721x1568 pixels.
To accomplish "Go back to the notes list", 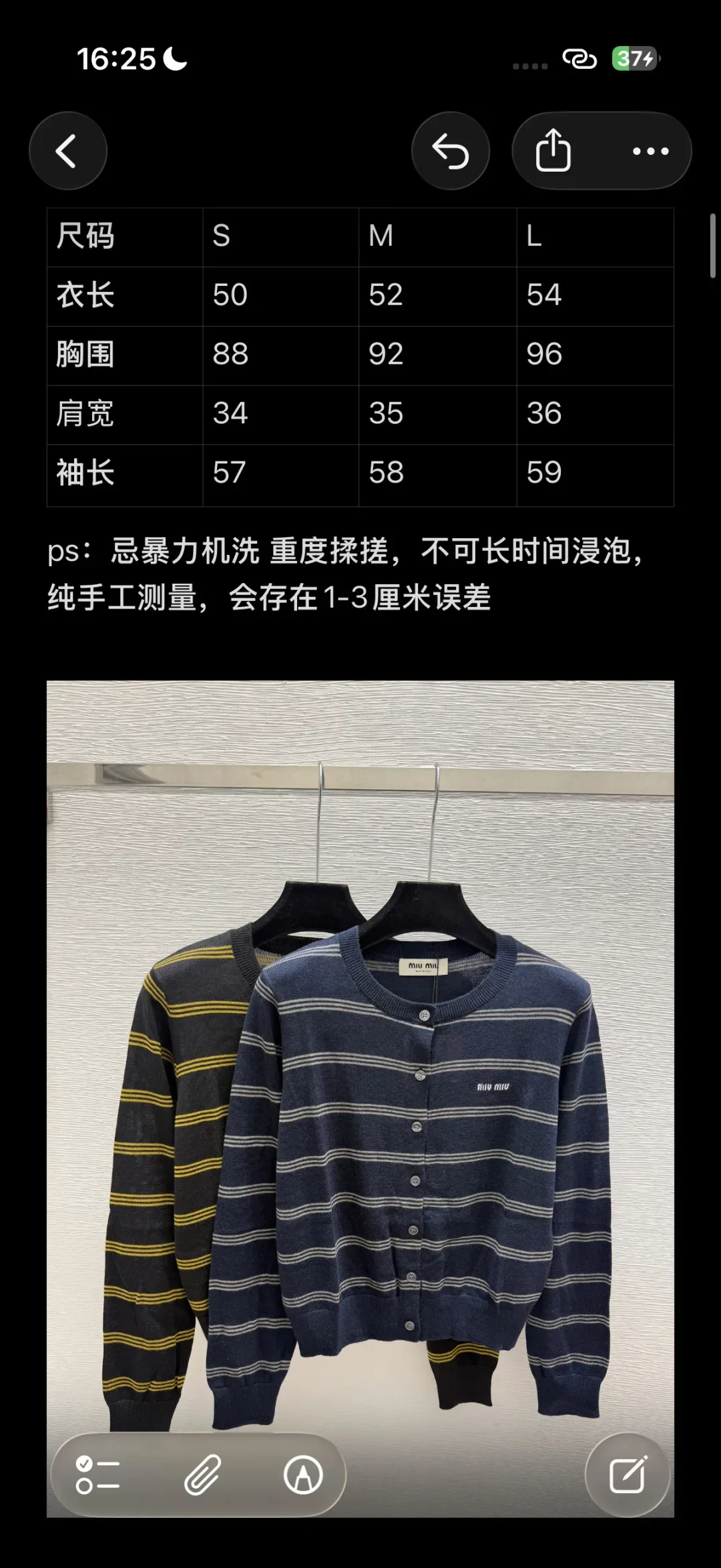I will coord(68,151).
